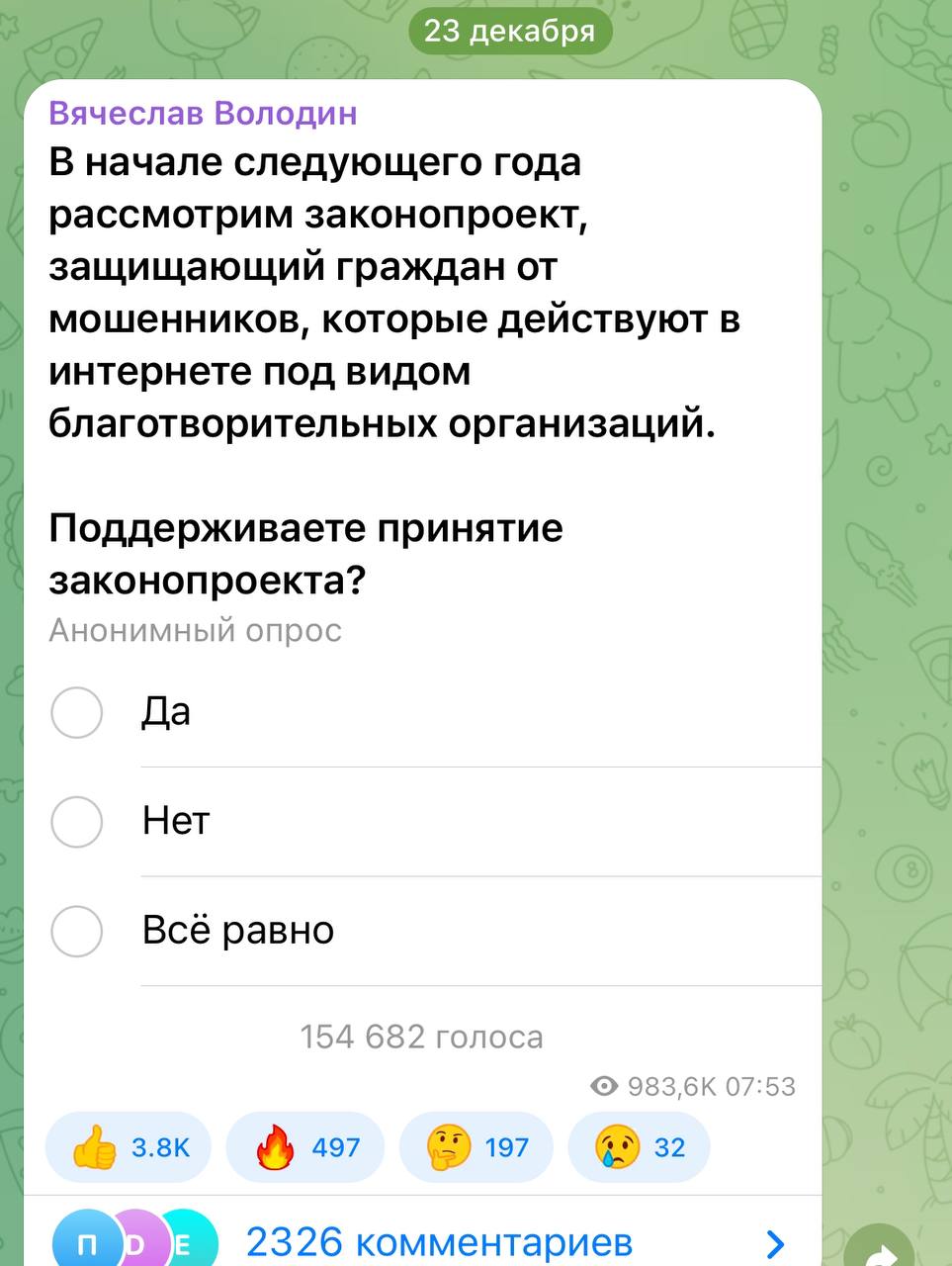The height and width of the screenshot is (1266, 952).
Task: React with the crying face emoji
Action: click(639, 1147)
